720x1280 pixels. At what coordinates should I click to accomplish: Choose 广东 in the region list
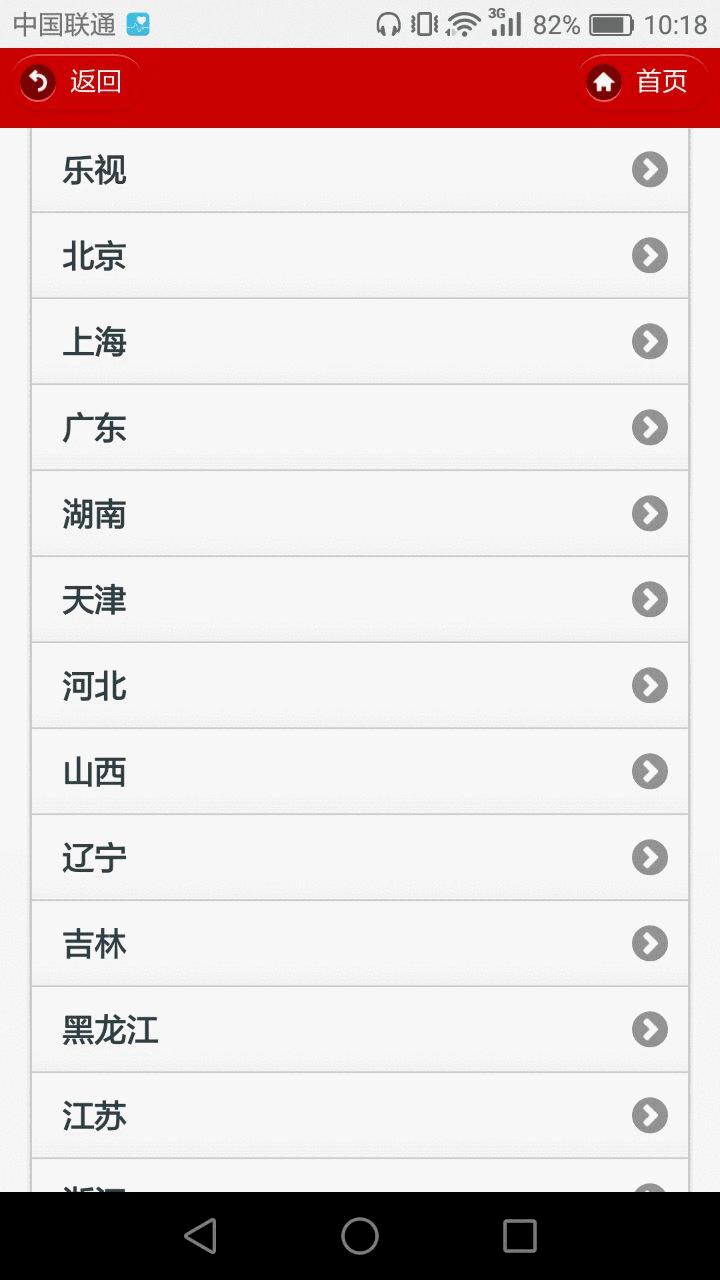click(360, 428)
